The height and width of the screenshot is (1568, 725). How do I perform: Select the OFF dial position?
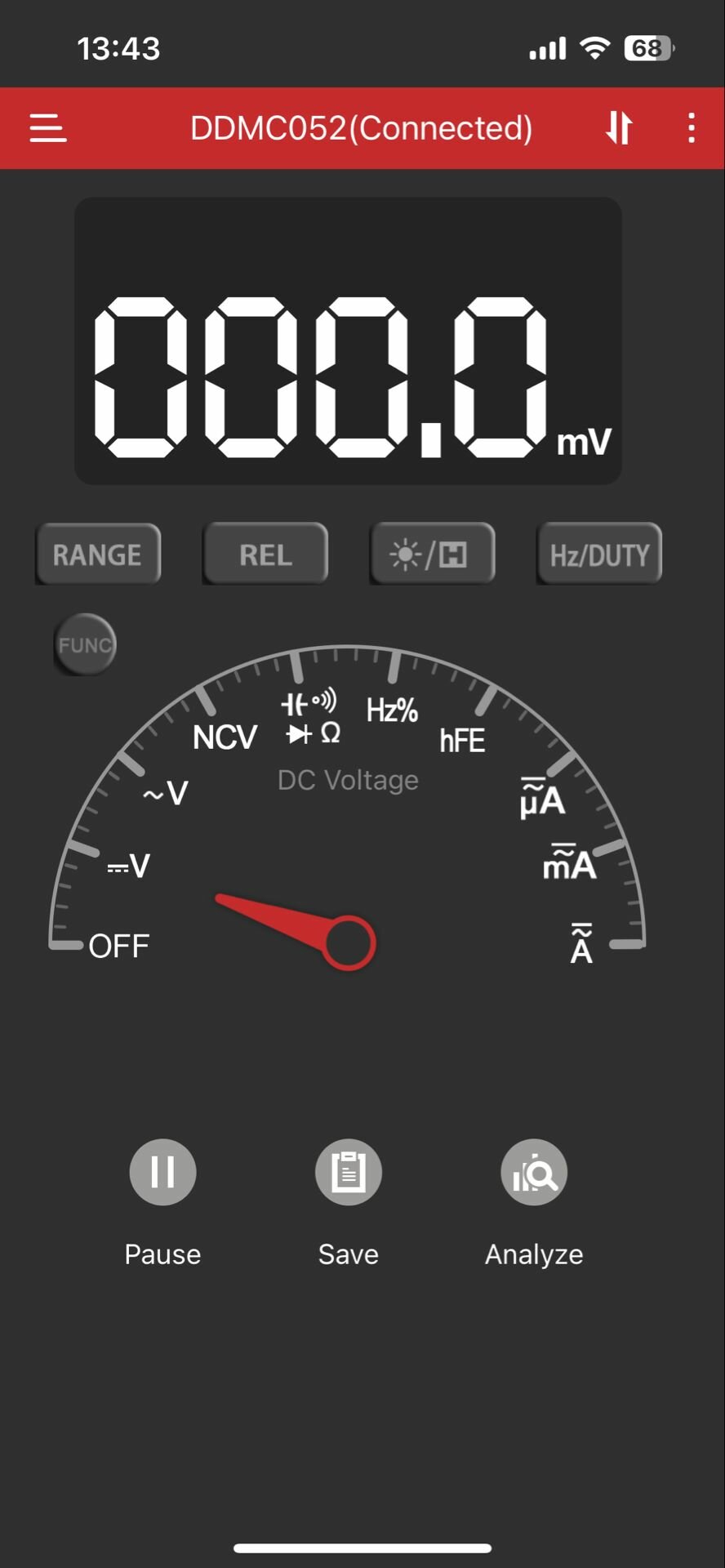(118, 946)
